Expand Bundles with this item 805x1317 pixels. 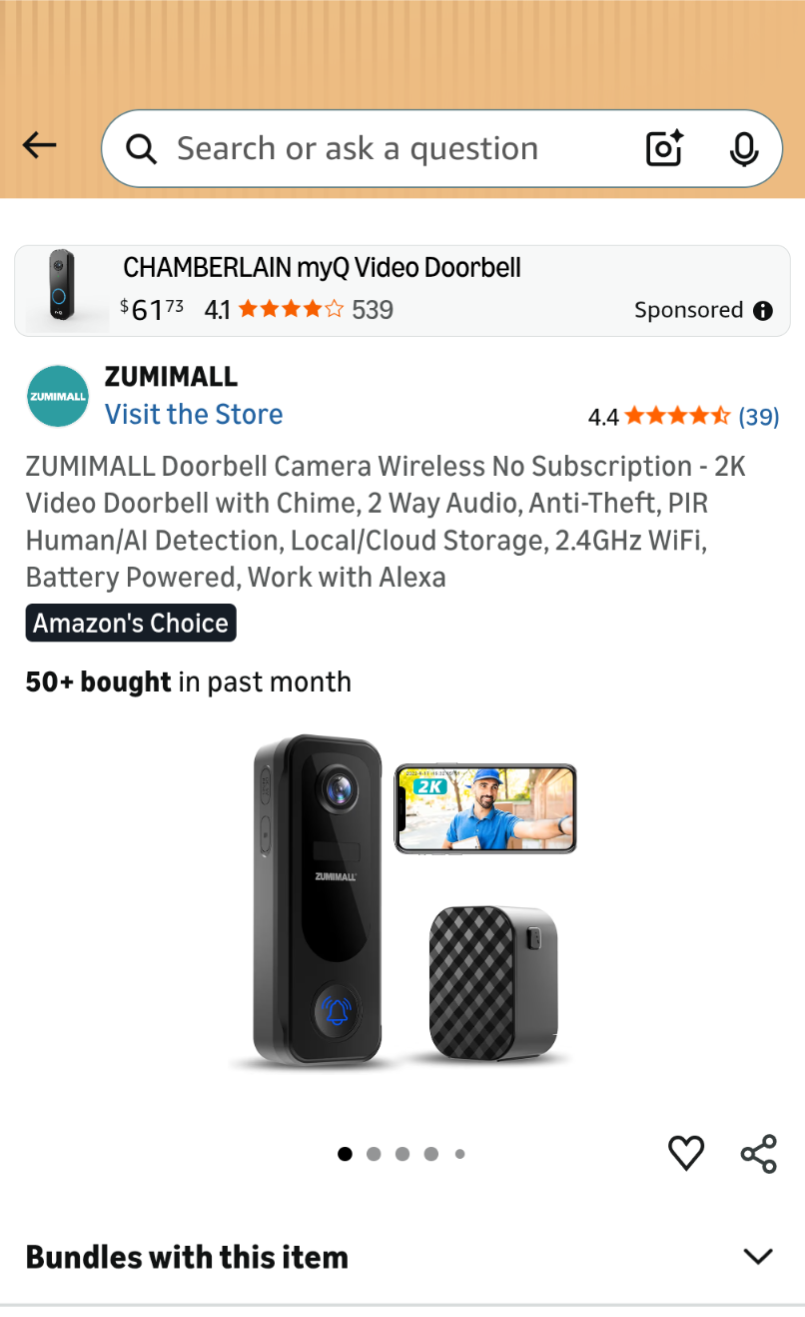point(758,1257)
